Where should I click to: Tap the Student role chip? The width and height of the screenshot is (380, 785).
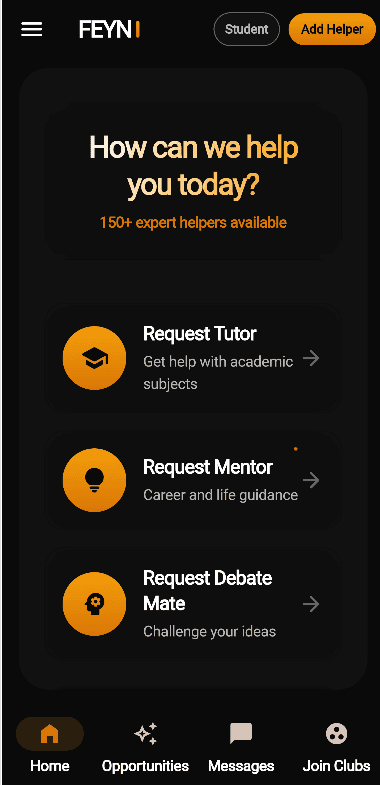click(246, 29)
